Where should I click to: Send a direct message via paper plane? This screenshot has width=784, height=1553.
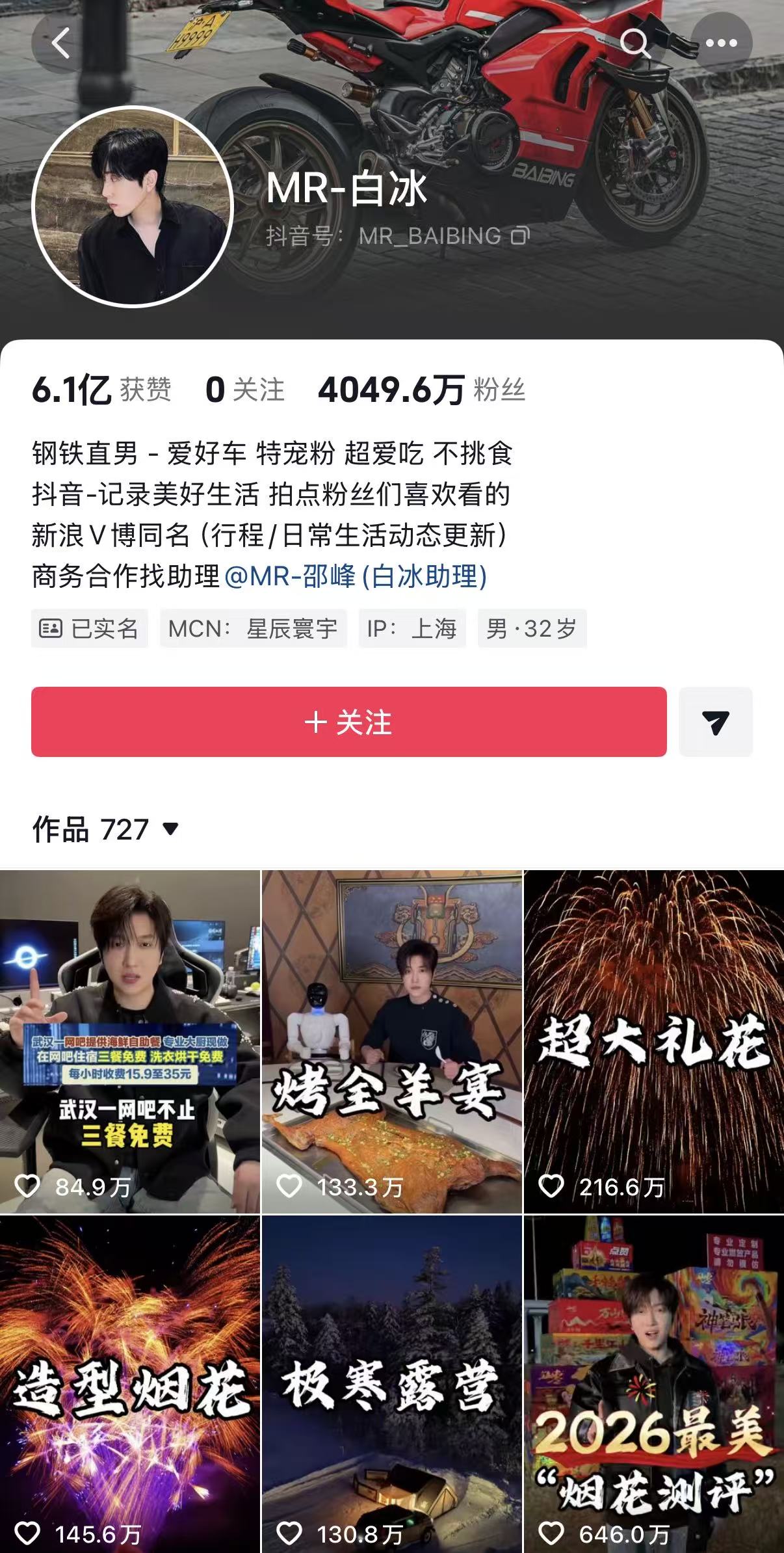click(x=715, y=722)
